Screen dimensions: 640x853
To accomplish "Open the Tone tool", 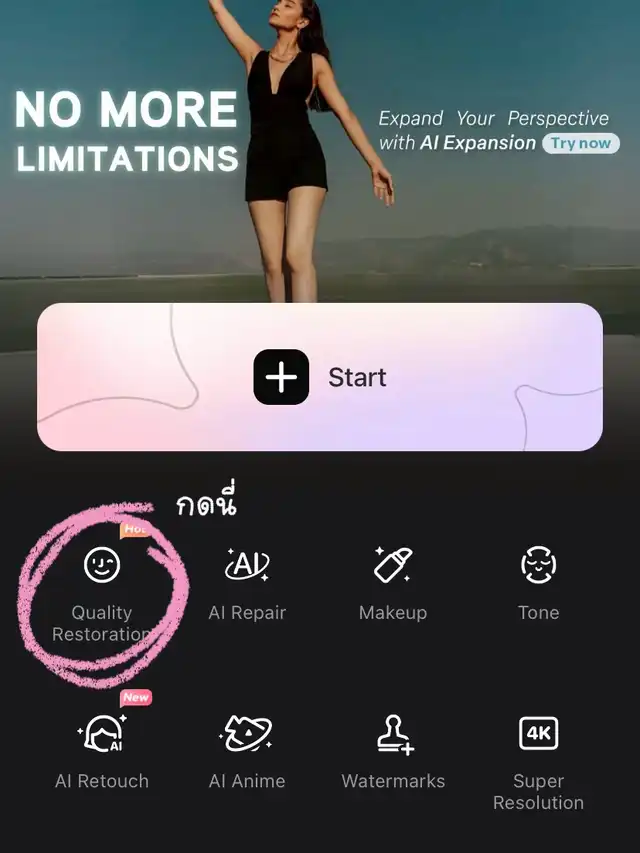I will 538,584.
